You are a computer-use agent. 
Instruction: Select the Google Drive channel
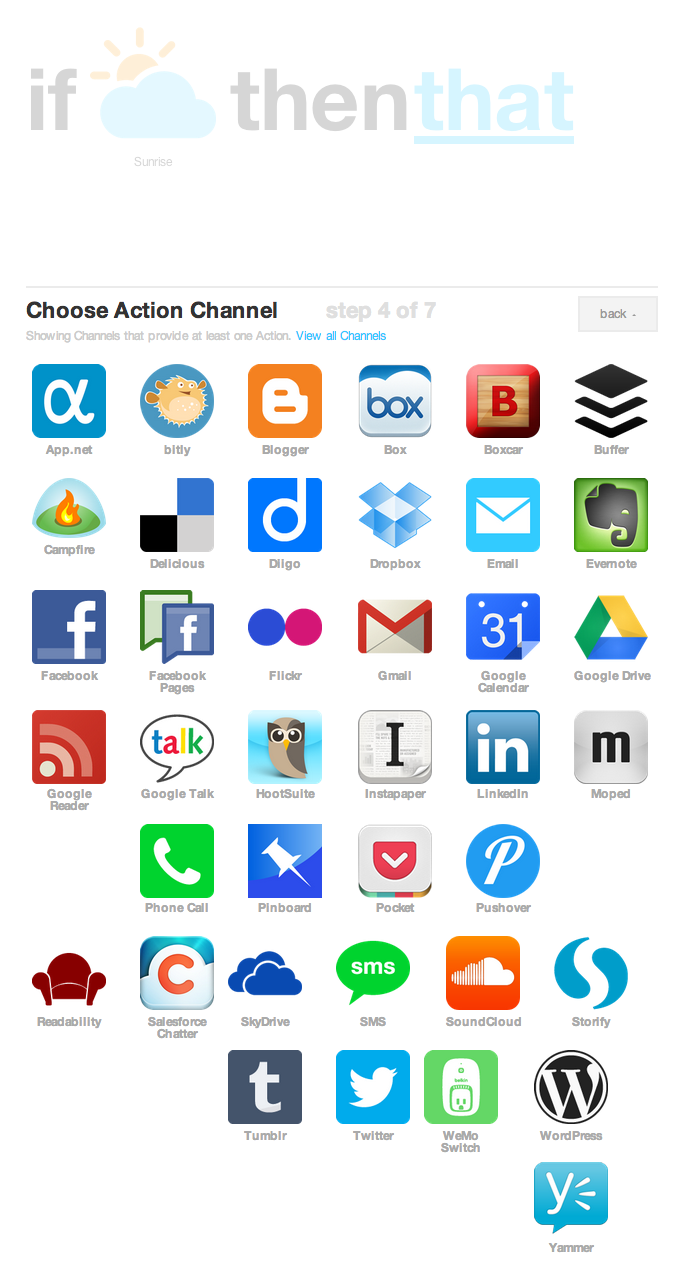point(611,628)
